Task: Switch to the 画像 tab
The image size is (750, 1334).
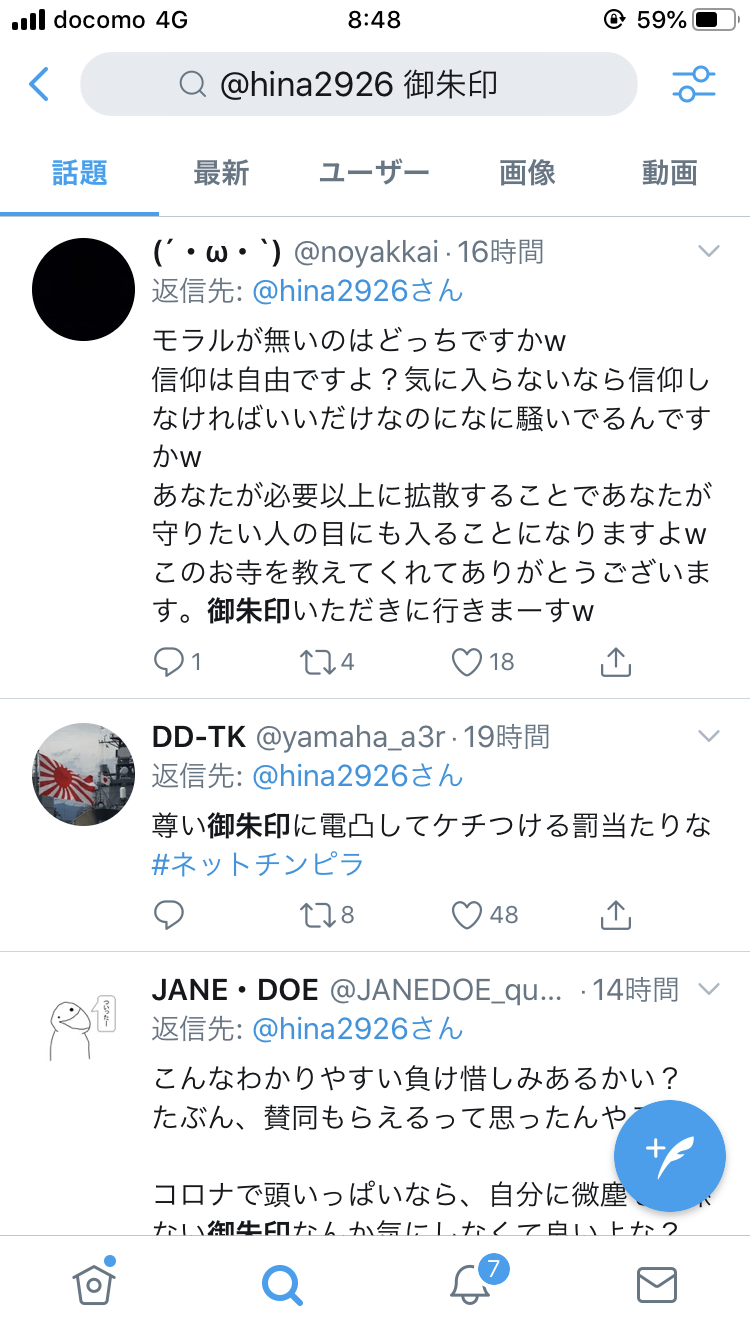Action: pos(527,173)
